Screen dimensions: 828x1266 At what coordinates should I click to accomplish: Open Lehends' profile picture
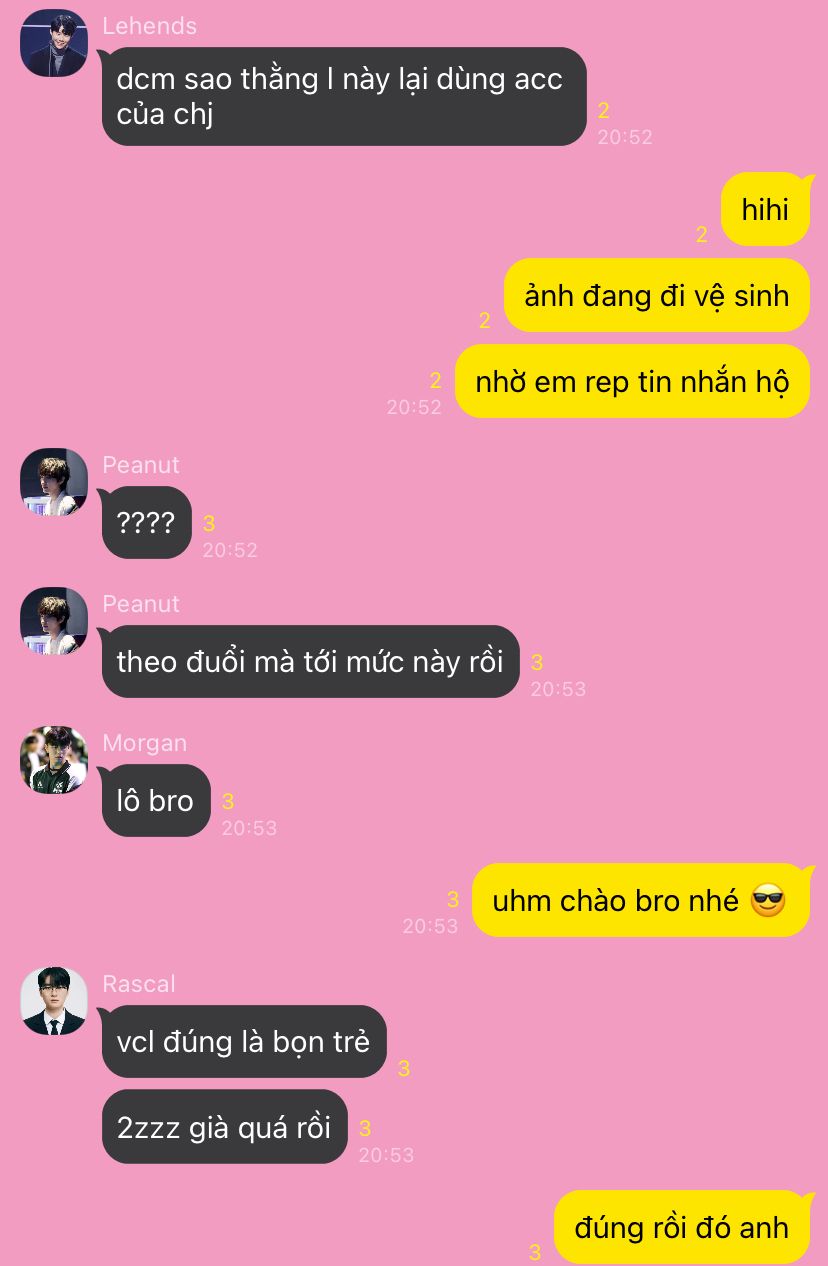tap(54, 43)
